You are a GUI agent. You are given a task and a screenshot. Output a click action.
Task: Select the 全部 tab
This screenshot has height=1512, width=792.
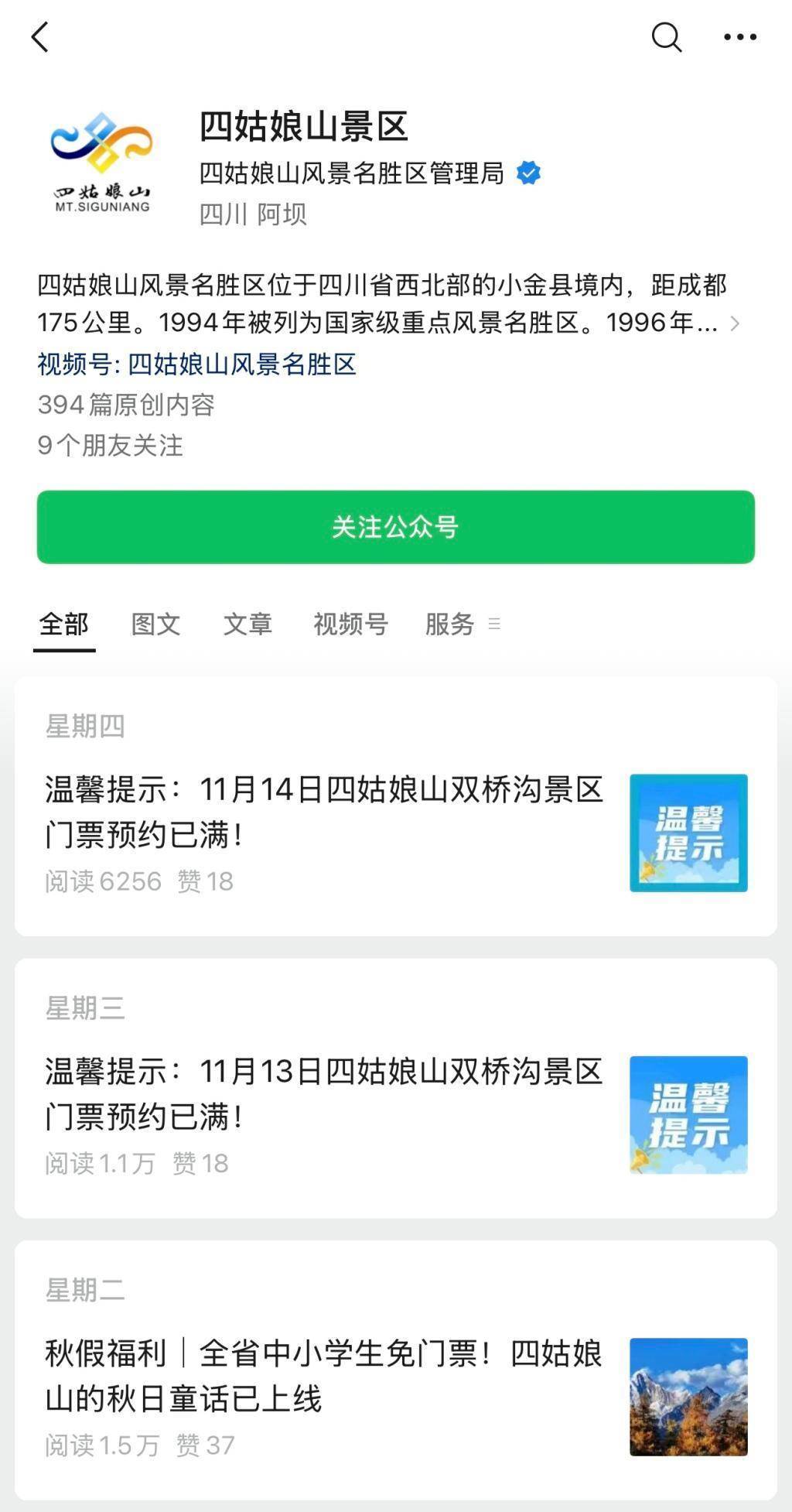pyautogui.click(x=64, y=624)
